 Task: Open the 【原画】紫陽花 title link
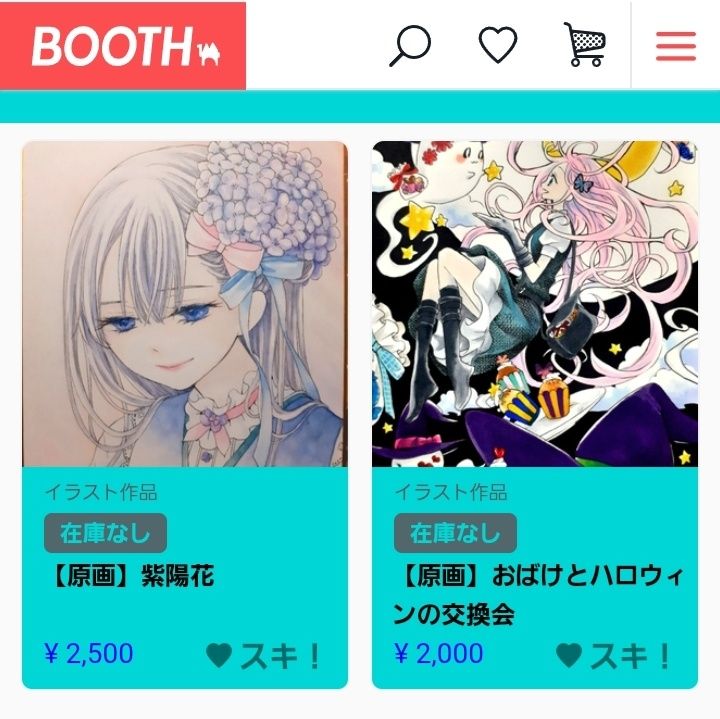(129, 577)
